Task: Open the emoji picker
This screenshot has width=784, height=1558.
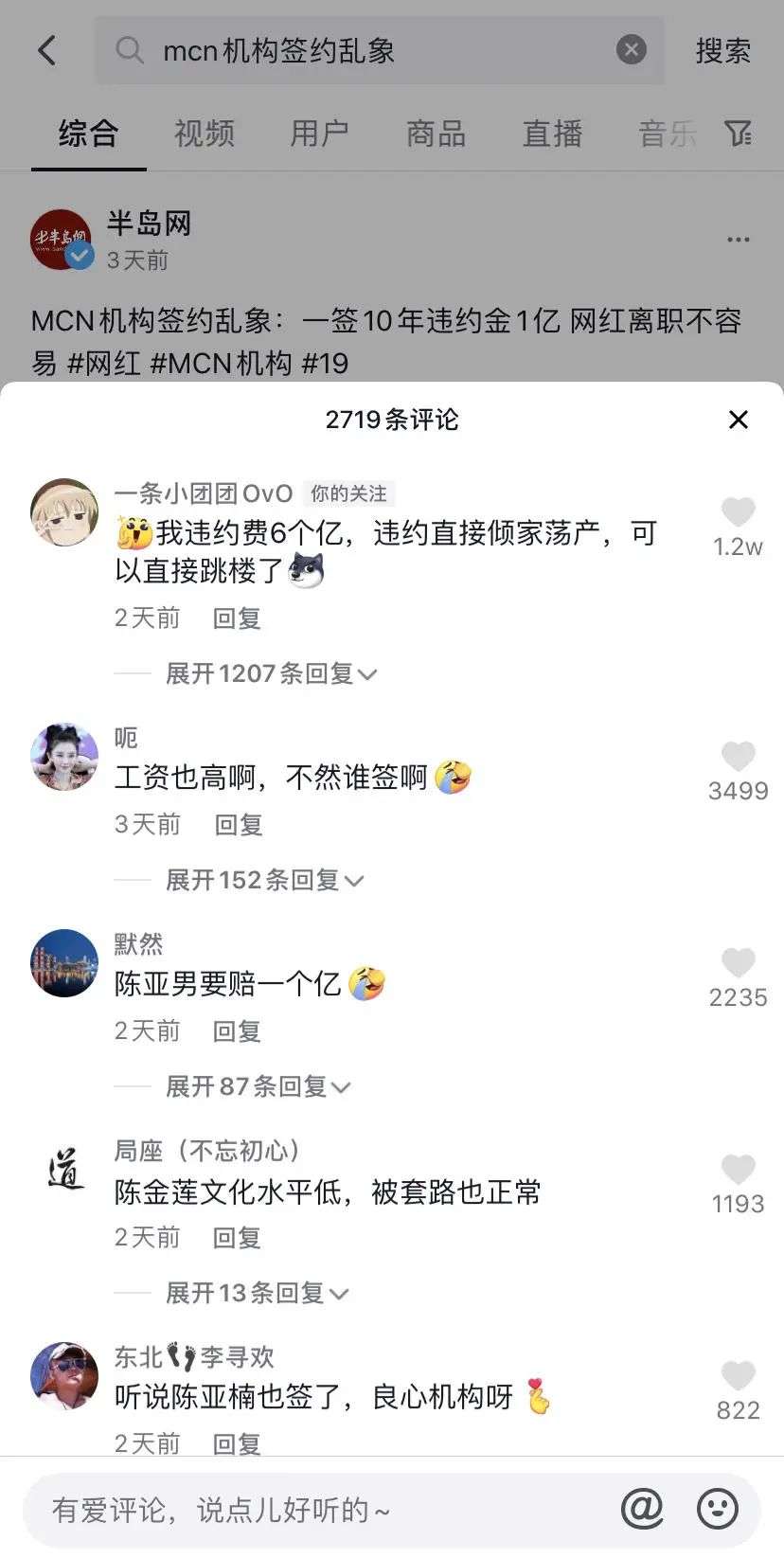Action: (718, 1509)
